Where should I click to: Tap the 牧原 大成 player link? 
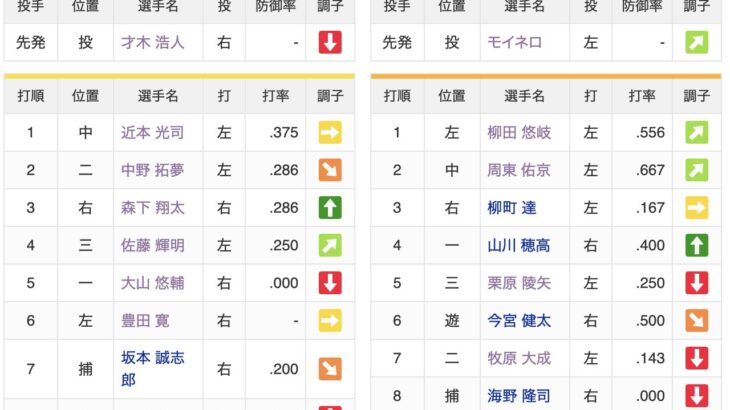pos(520,358)
